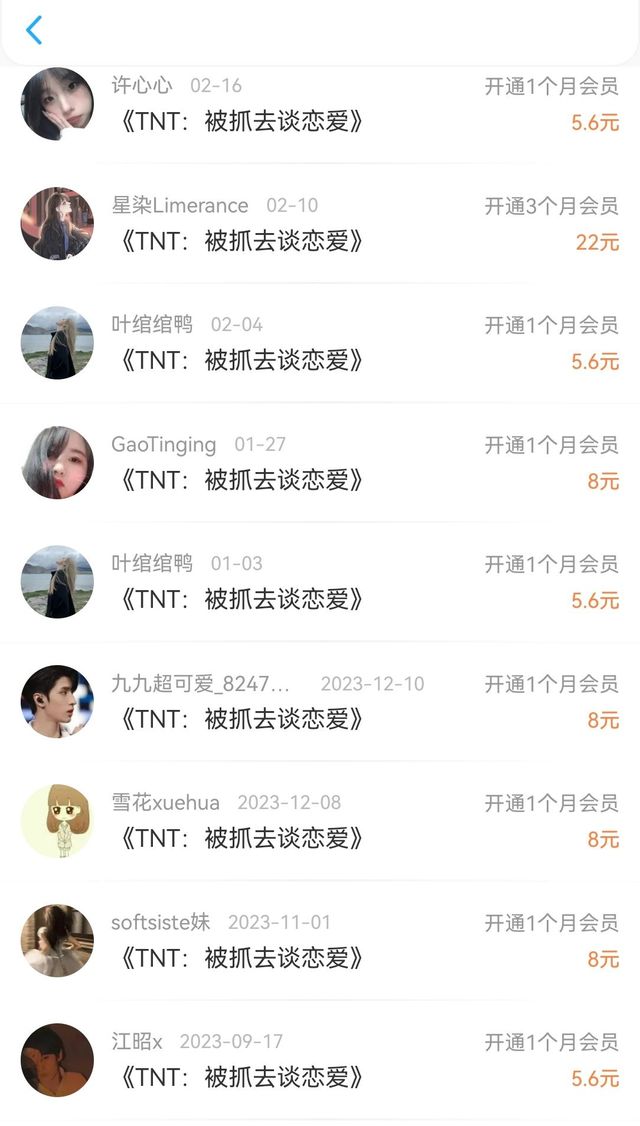Open 江昭x's membership record
The width and height of the screenshot is (640, 1126).
(320, 1060)
